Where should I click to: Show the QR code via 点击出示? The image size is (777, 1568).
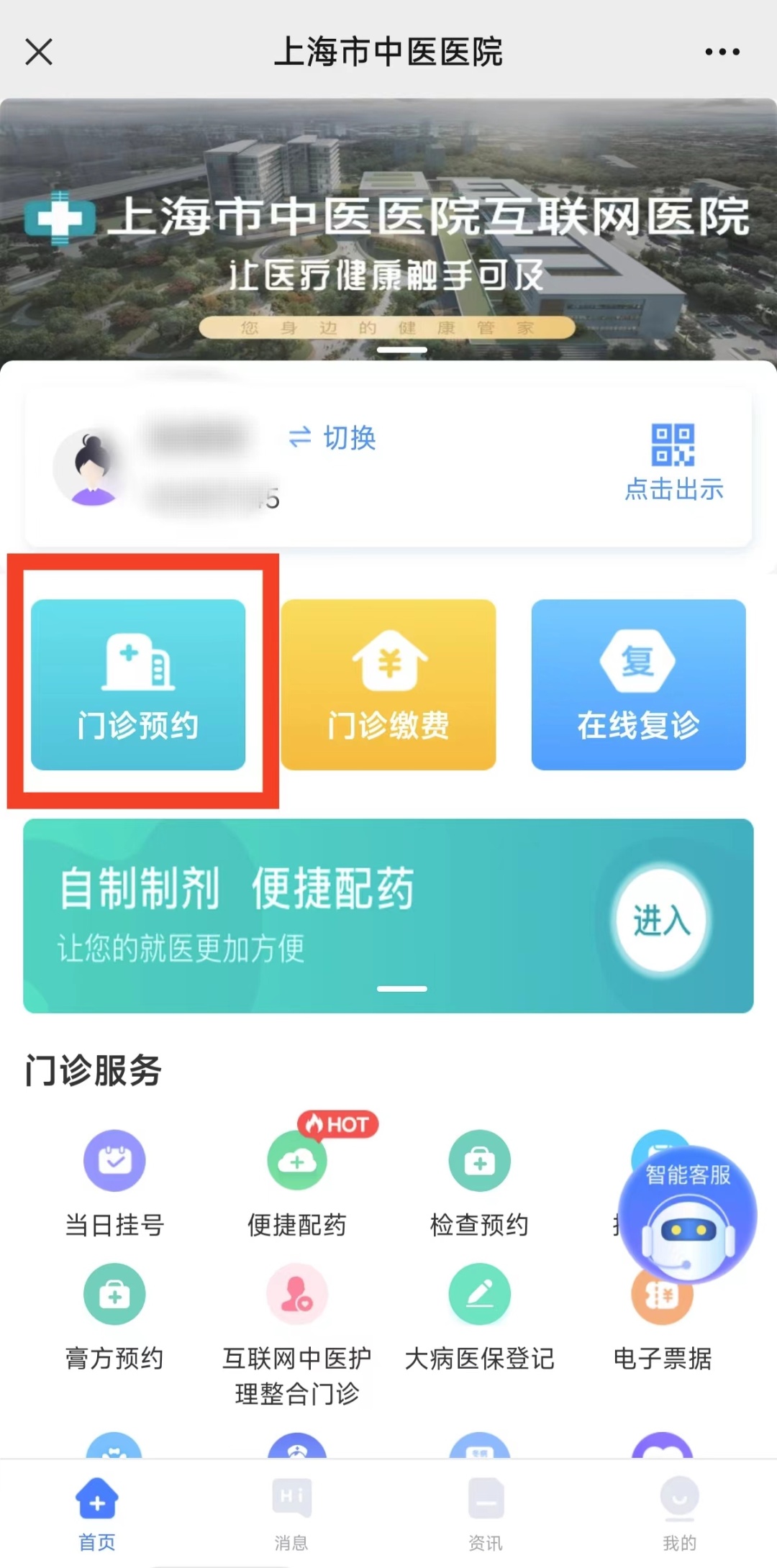(673, 462)
